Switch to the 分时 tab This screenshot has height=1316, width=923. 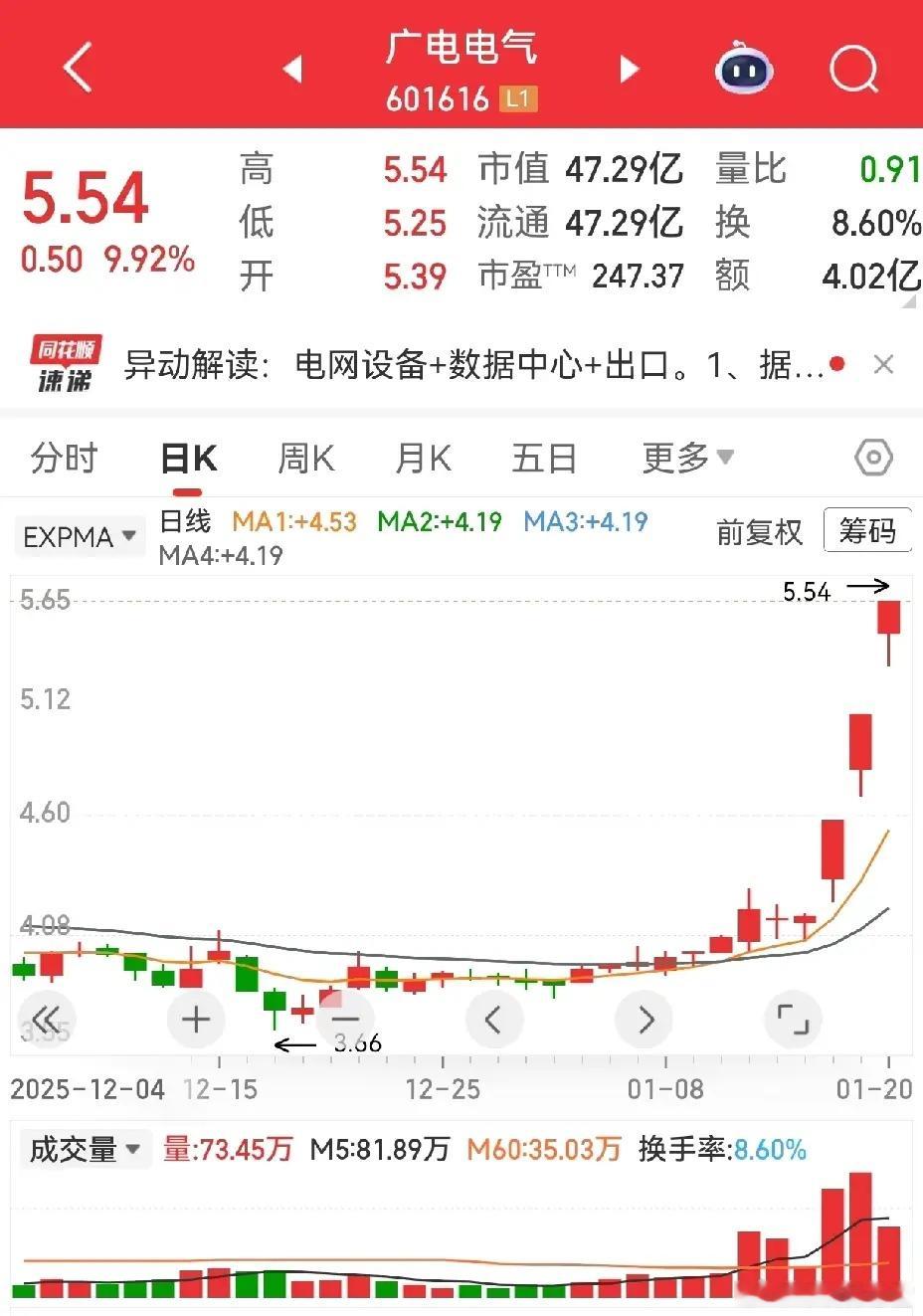coord(65,458)
